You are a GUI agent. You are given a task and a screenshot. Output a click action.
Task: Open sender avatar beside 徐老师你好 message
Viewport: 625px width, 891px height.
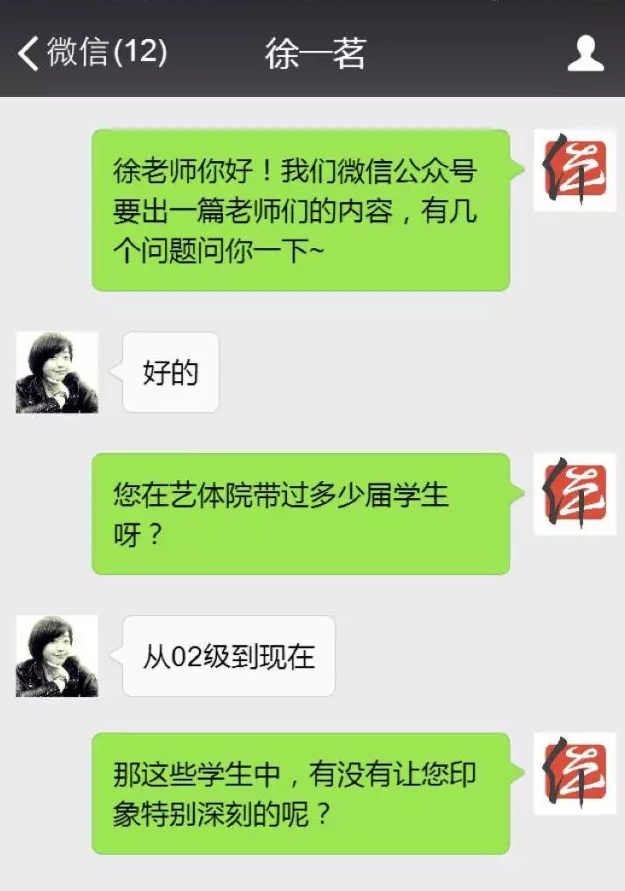[574, 170]
